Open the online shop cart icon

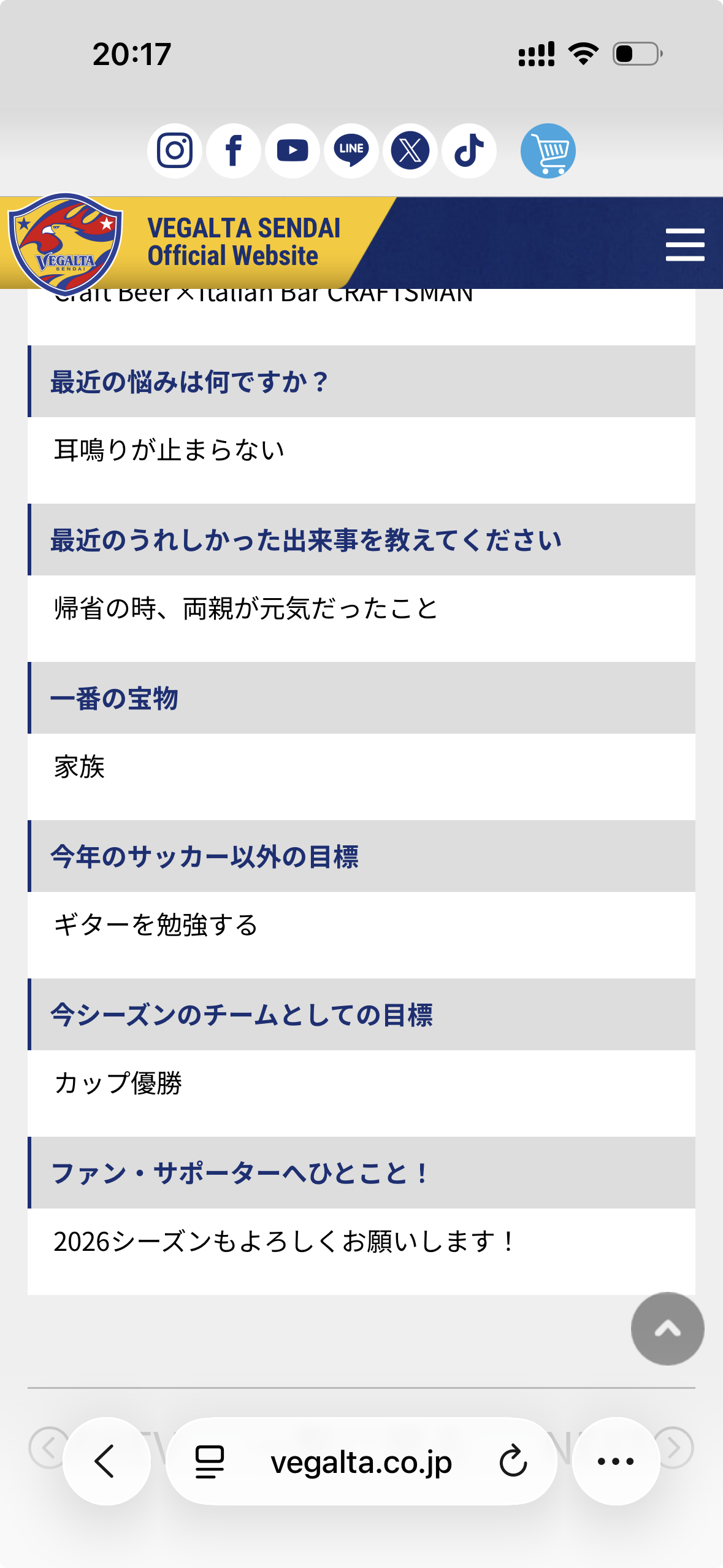(x=548, y=151)
